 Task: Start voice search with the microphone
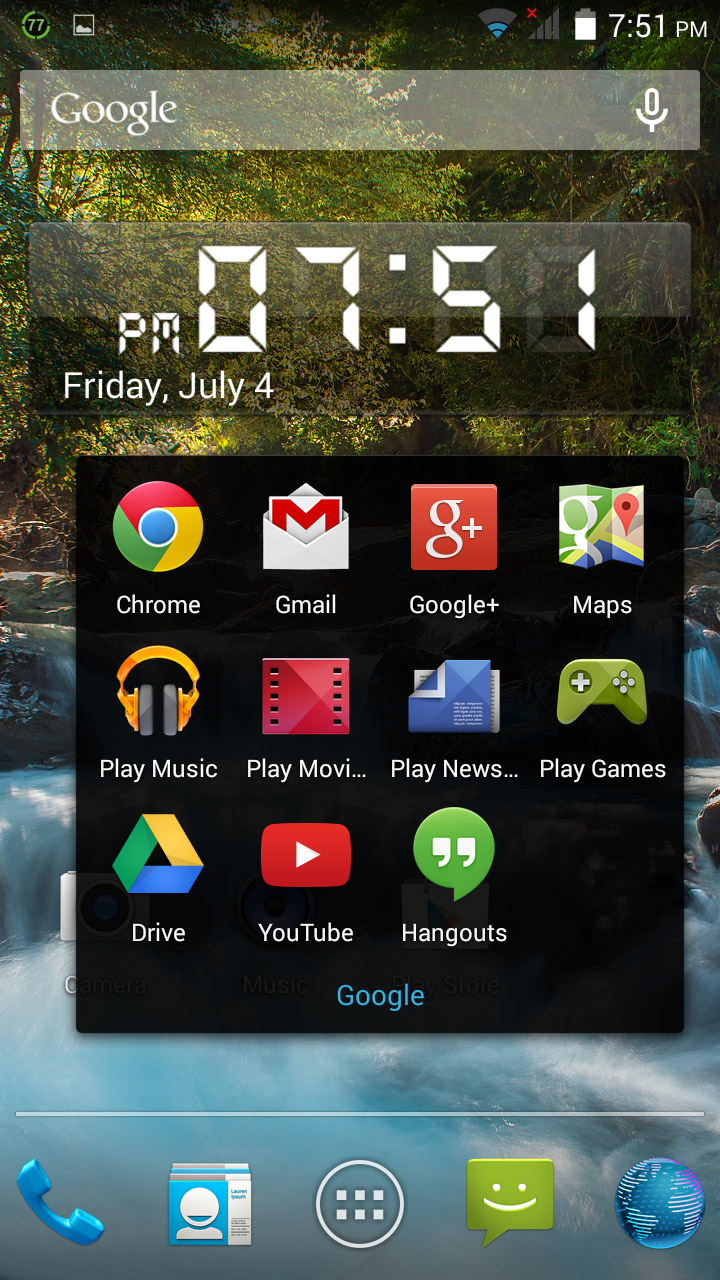click(x=652, y=110)
